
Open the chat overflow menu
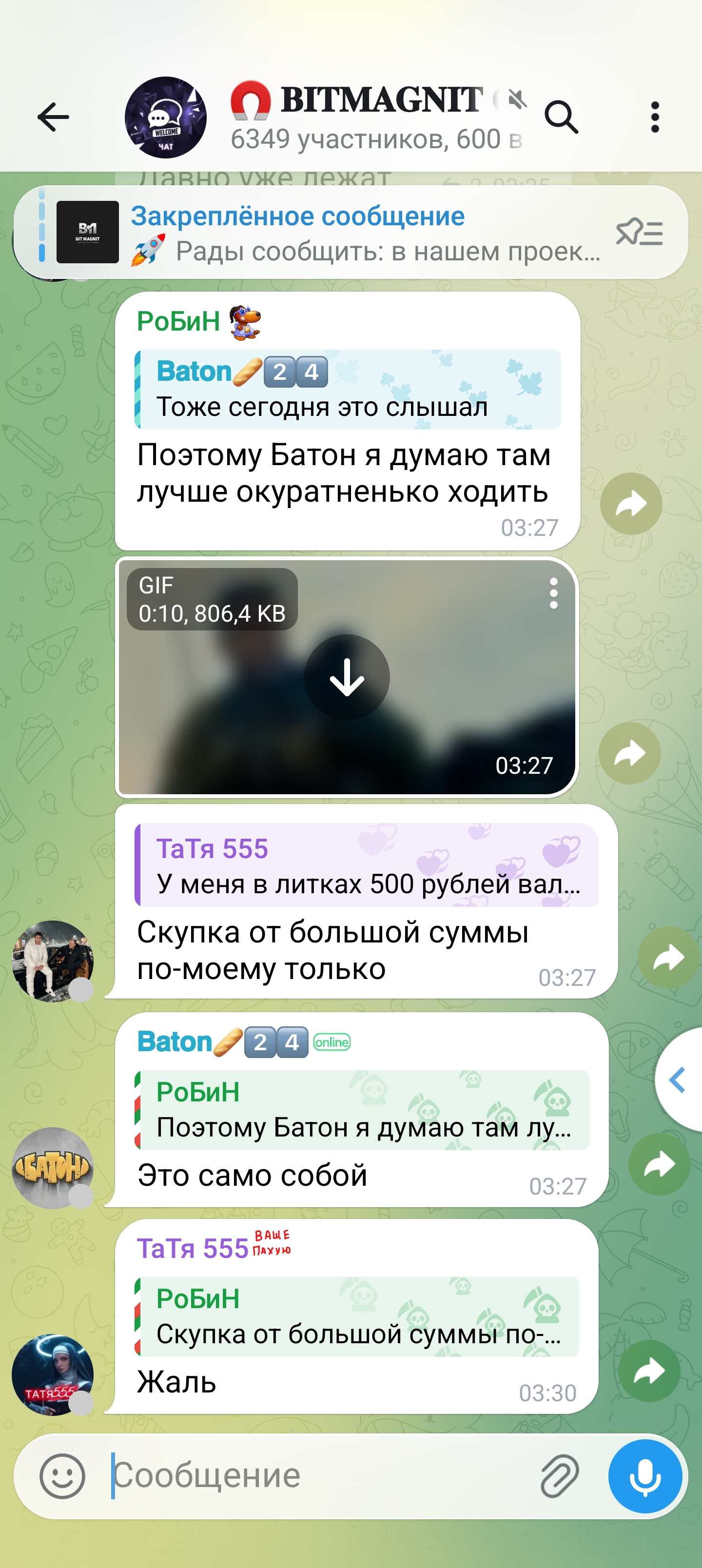(x=655, y=117)
